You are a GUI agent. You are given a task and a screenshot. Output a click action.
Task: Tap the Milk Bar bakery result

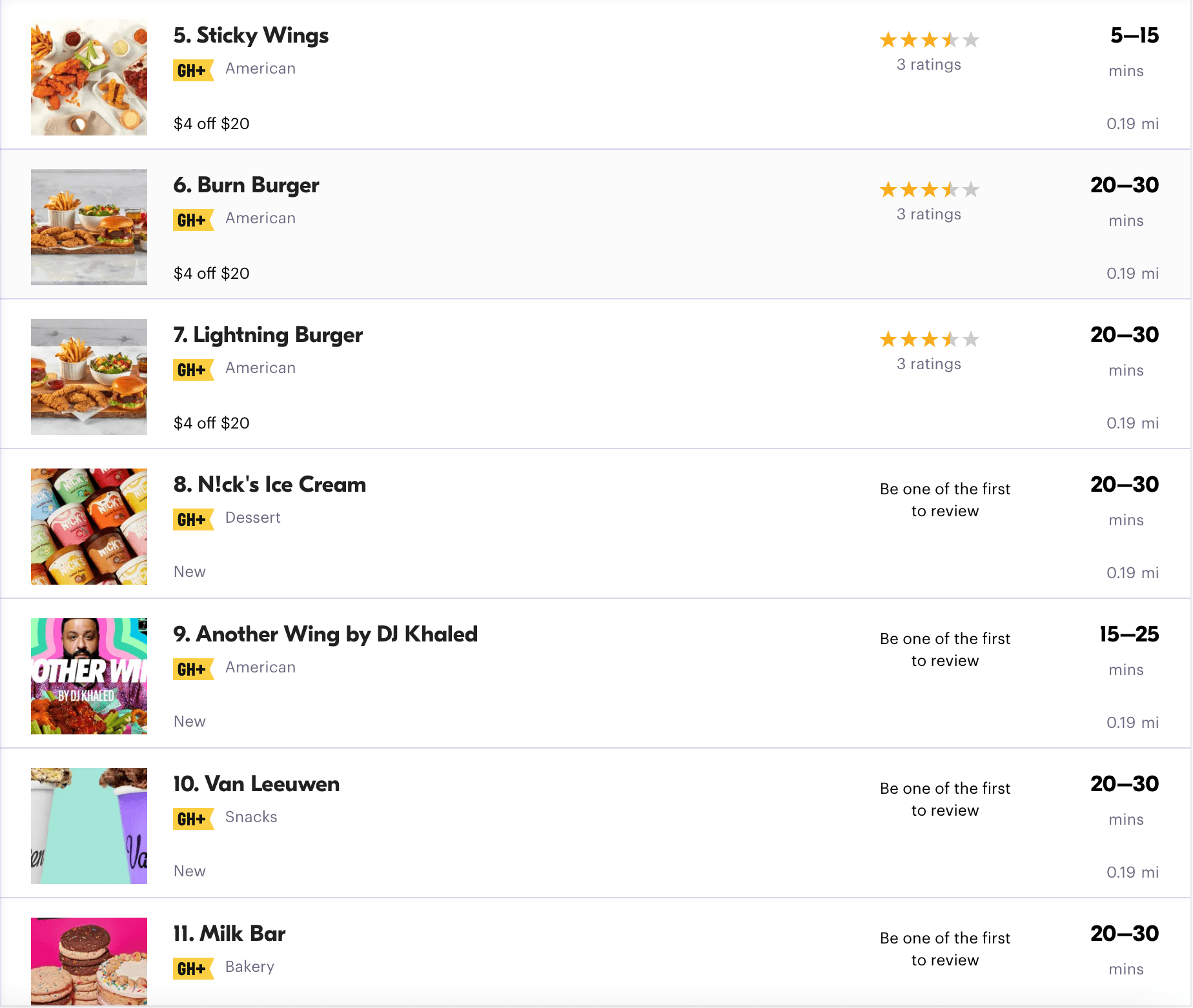(229, 934)
